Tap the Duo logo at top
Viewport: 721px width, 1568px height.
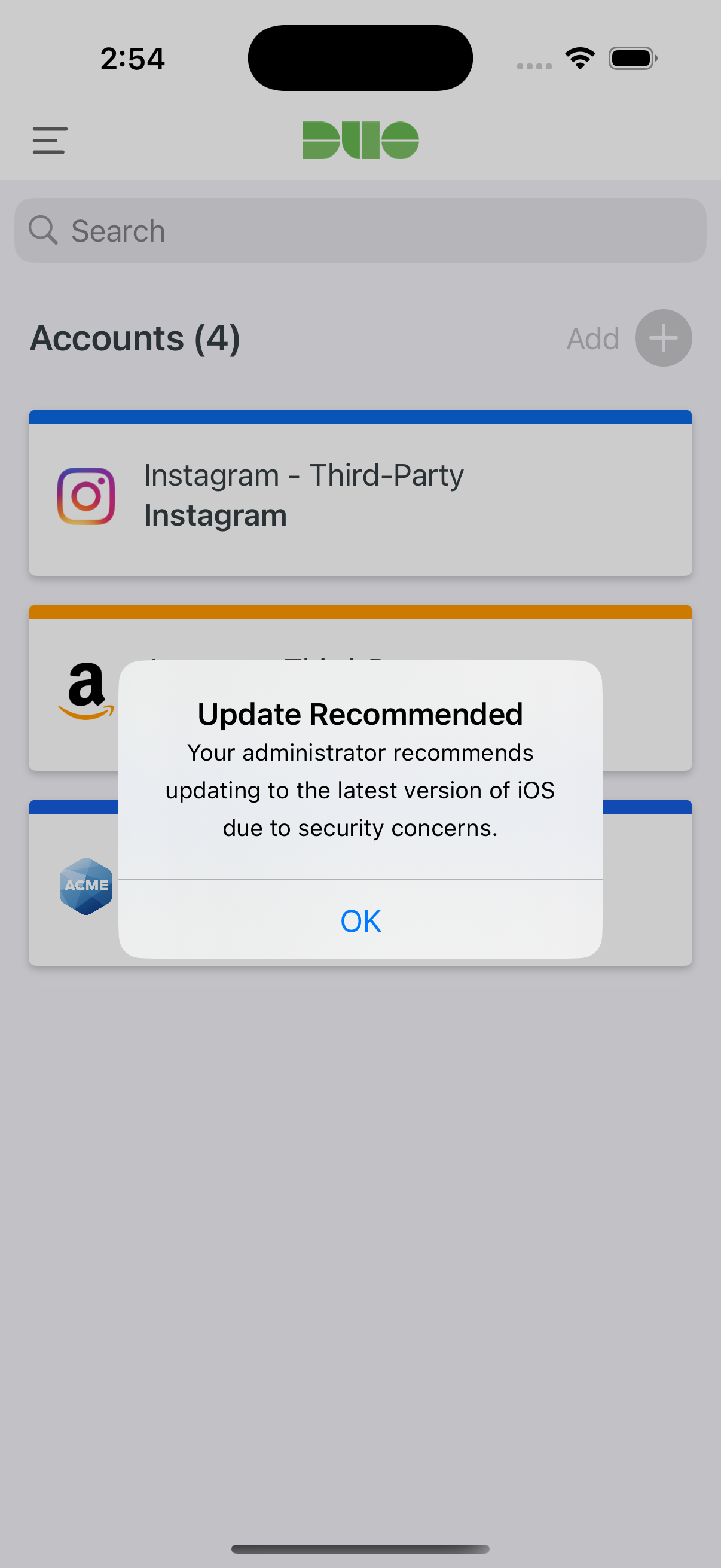[360, 139]
